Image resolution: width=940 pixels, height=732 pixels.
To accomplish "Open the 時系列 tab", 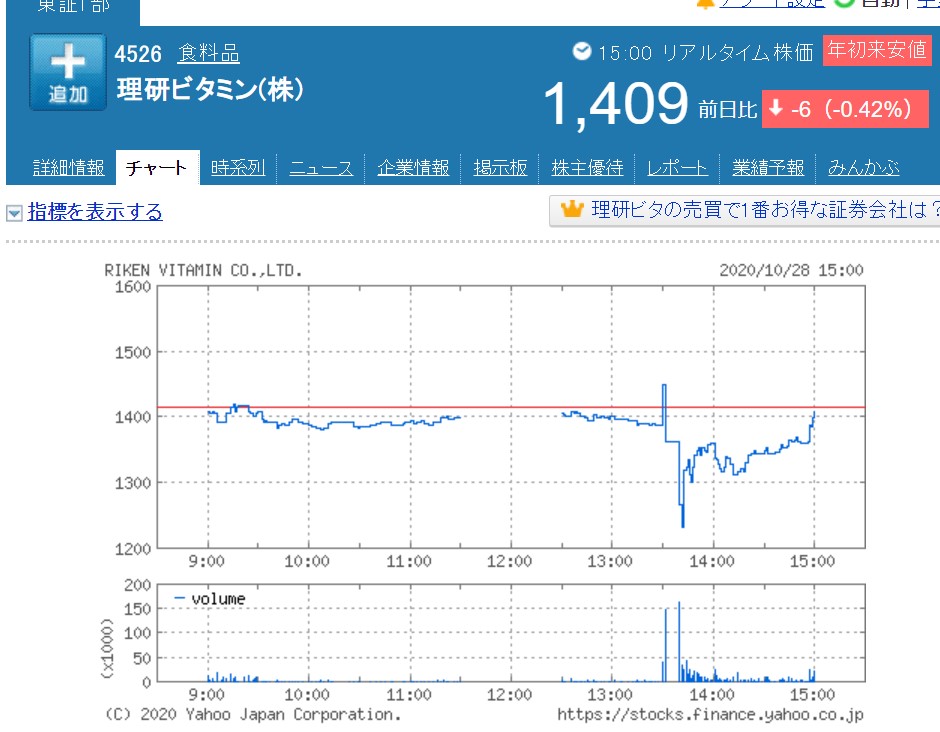I will click(x=238, y=168).
